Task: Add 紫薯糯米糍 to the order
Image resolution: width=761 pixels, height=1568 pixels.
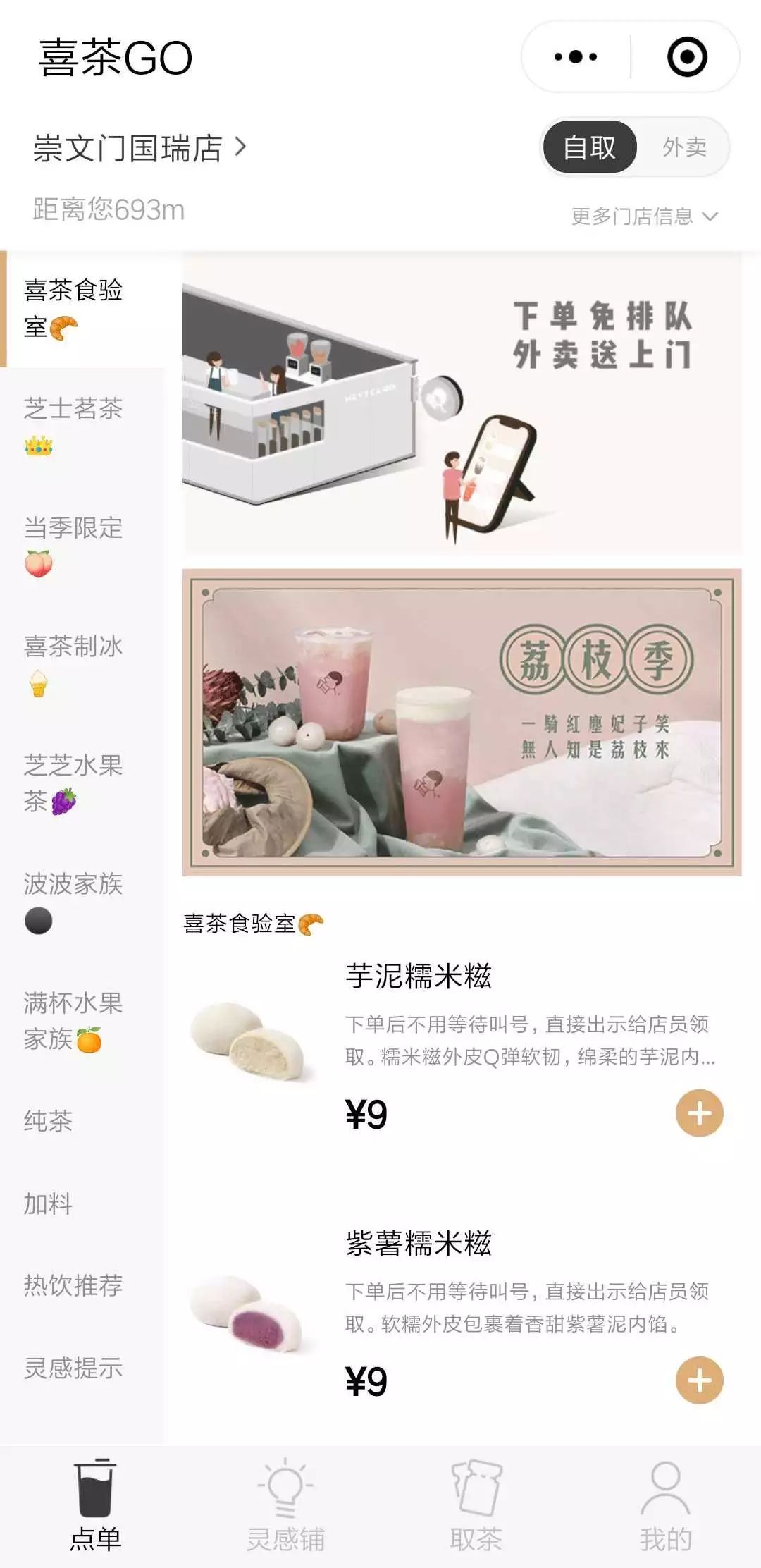Action: pos(699,1380)
